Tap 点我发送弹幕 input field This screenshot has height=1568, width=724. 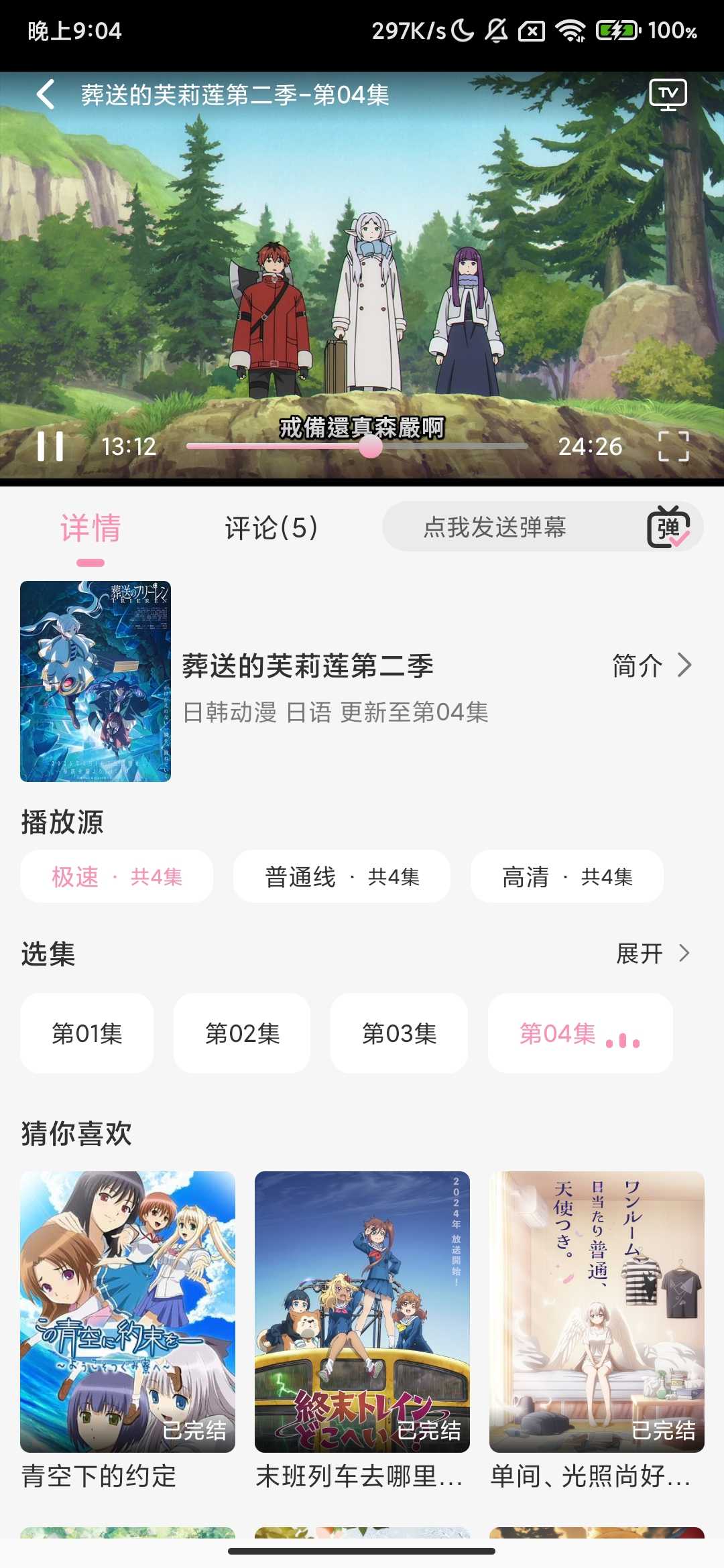(495, 527)
